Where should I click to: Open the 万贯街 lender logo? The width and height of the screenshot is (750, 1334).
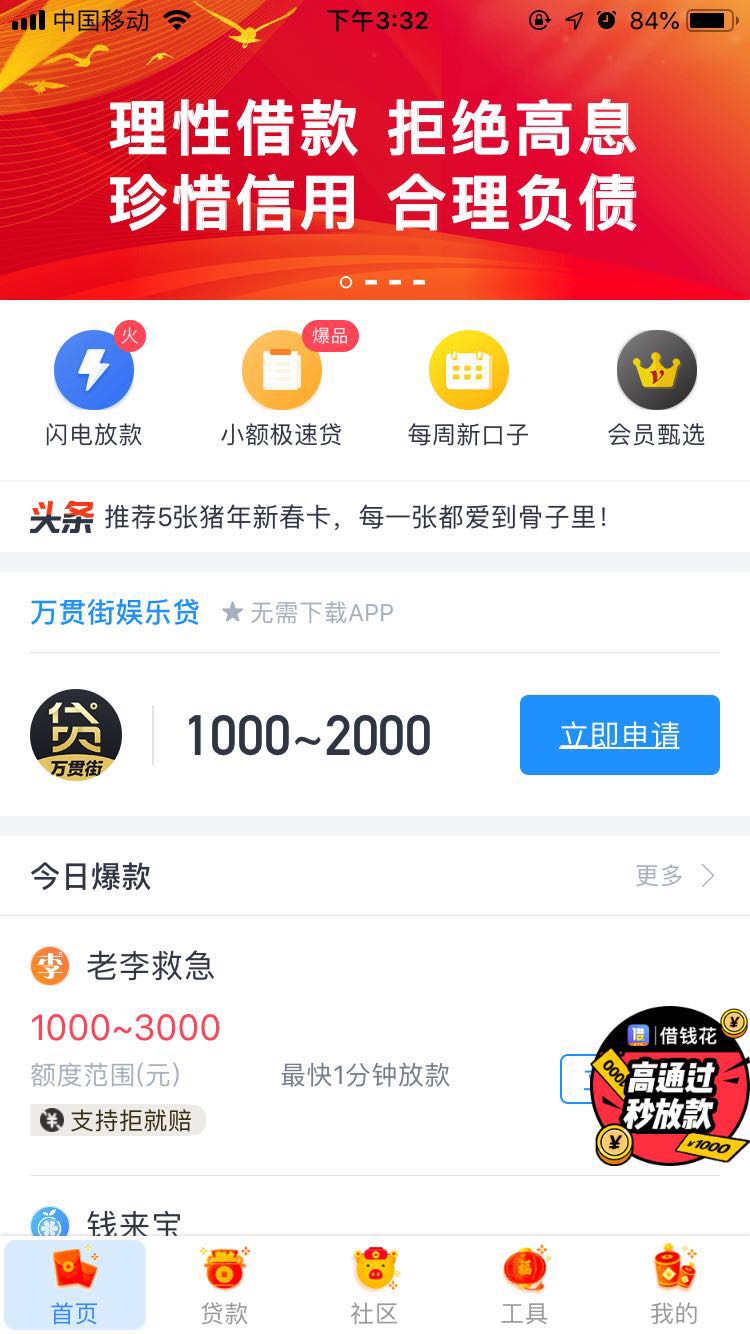[x=76, y=734]
